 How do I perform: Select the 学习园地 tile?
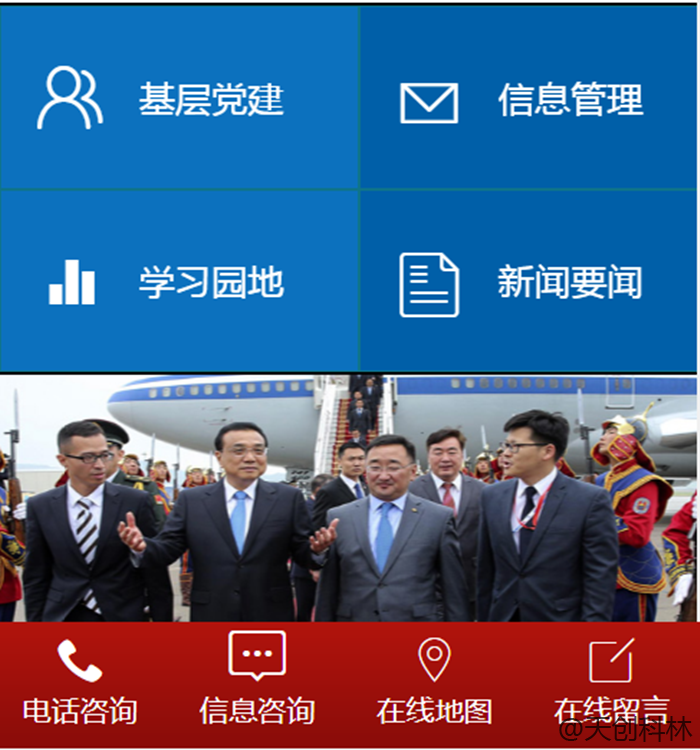(180, 282)
